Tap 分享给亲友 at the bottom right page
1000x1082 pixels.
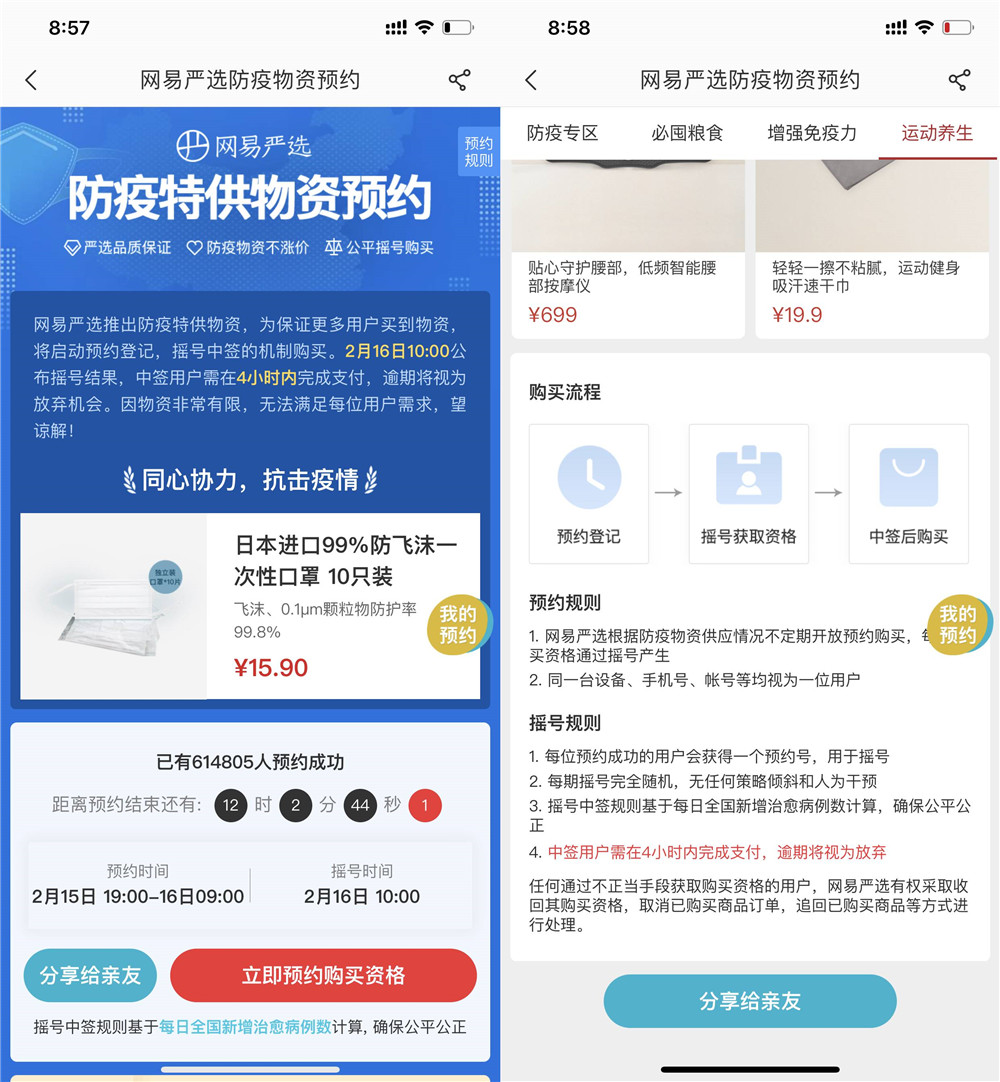[x=749, y=1000]
